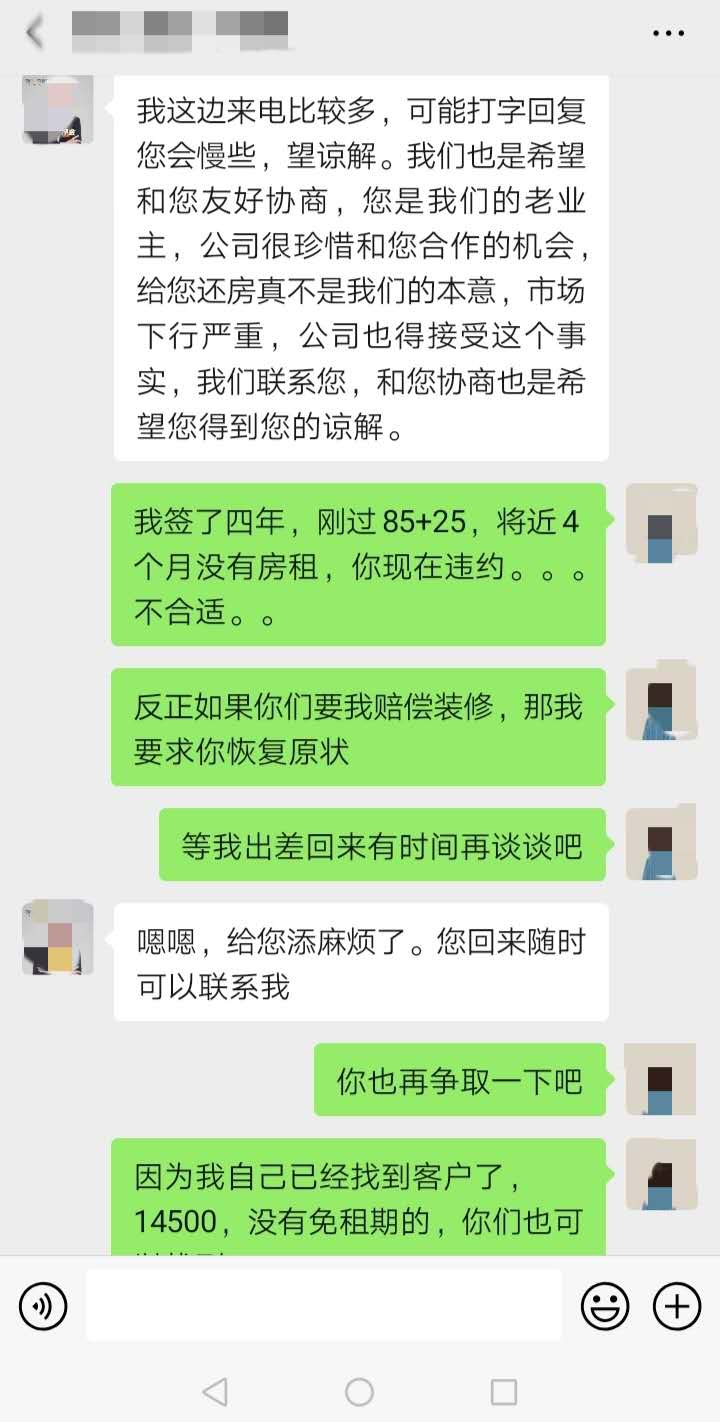Open contact avatar beside 嗯嗯，给您添麻烦了
Image resolution: width=720 pixels, height=1422 pixels.
[x=58, y=937]
